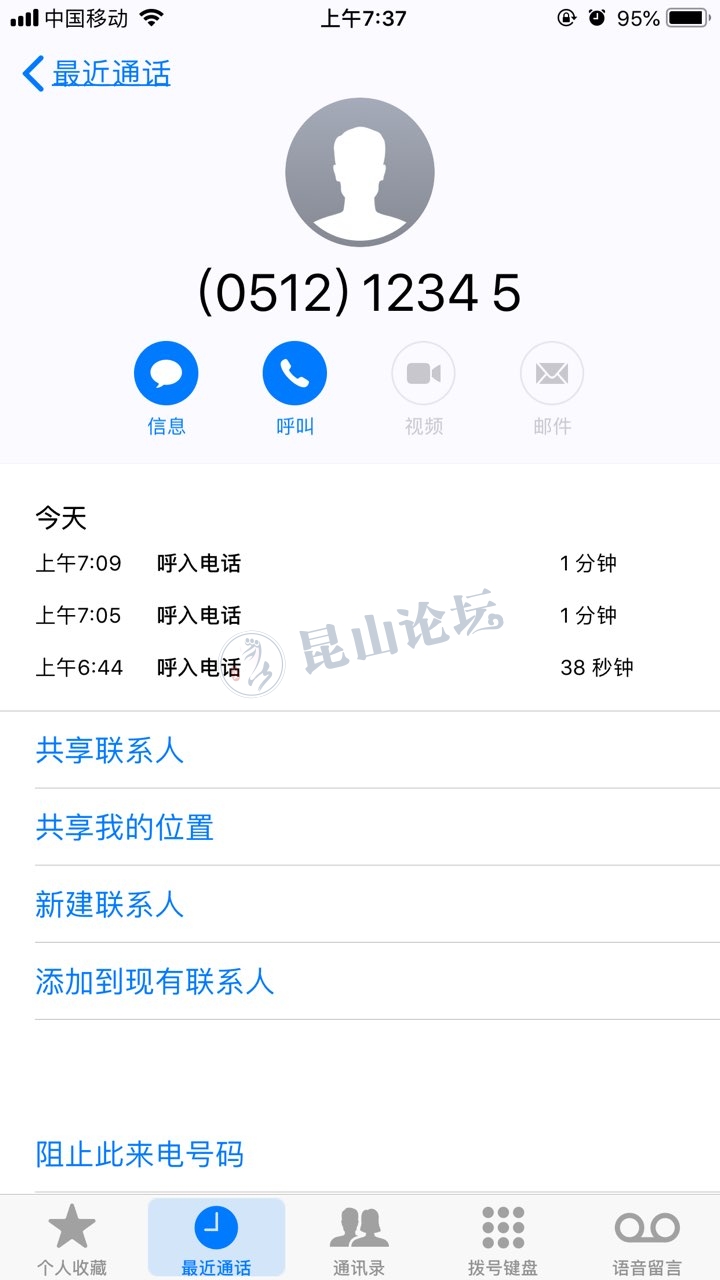Switch to 个人收藏 tab

[72, 1240]
